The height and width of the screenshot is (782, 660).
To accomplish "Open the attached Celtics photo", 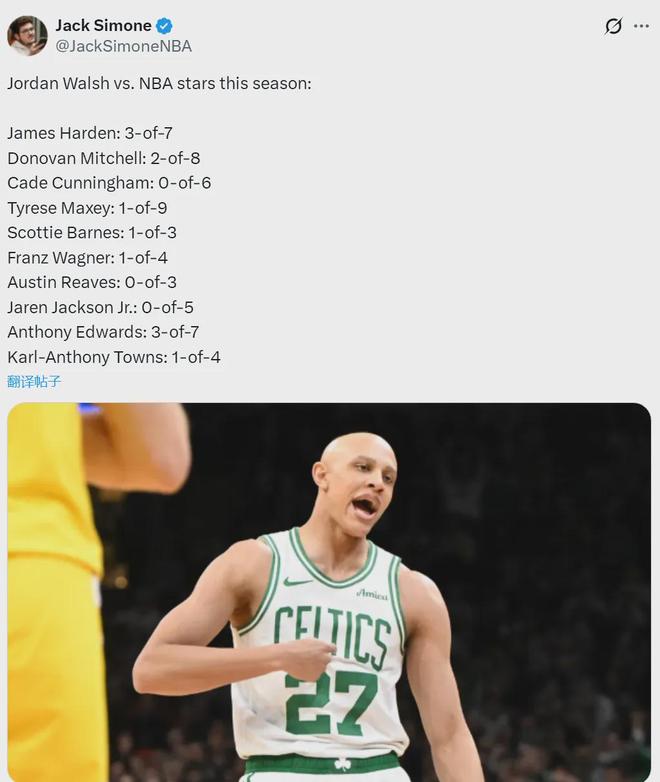I will pos(329,592).
